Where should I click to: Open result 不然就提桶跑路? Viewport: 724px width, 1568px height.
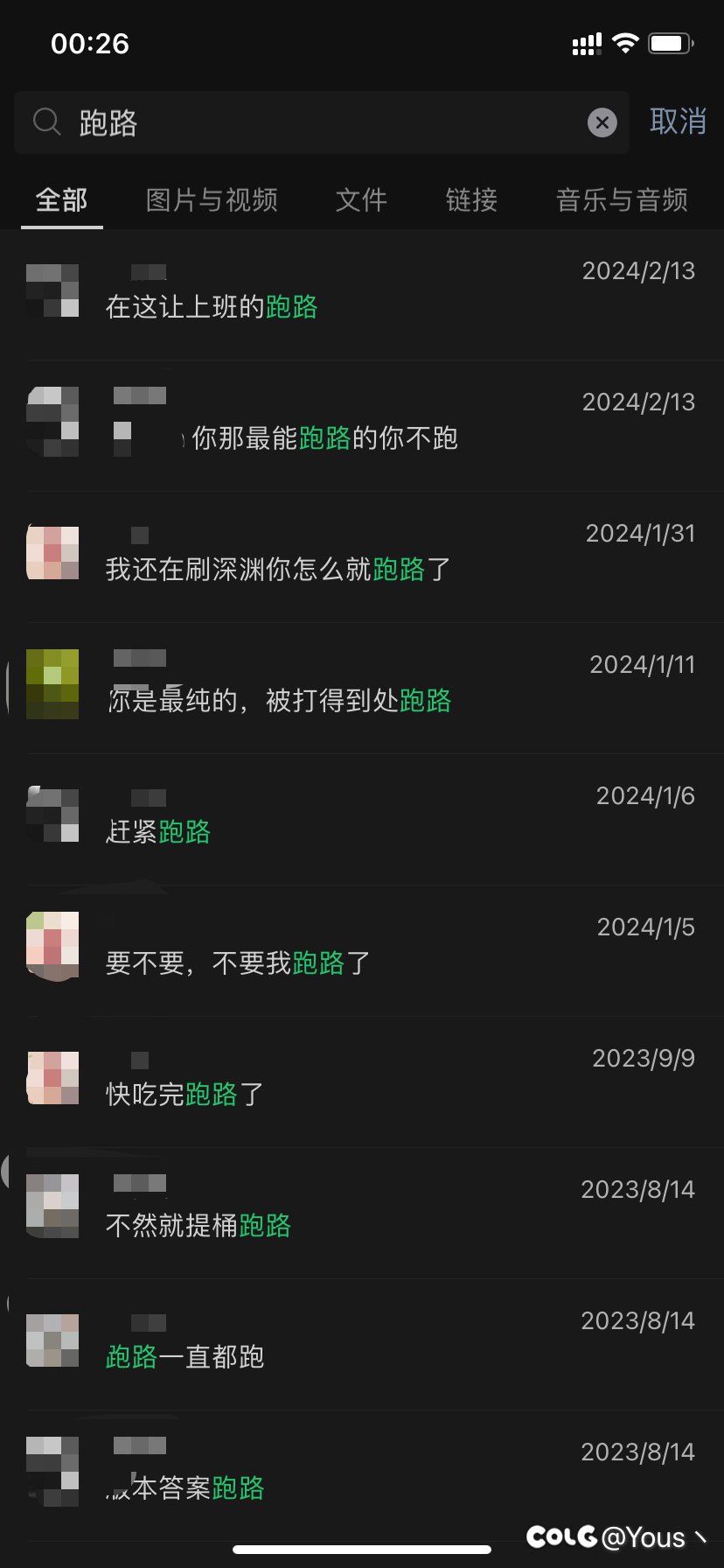point(362,1213)
